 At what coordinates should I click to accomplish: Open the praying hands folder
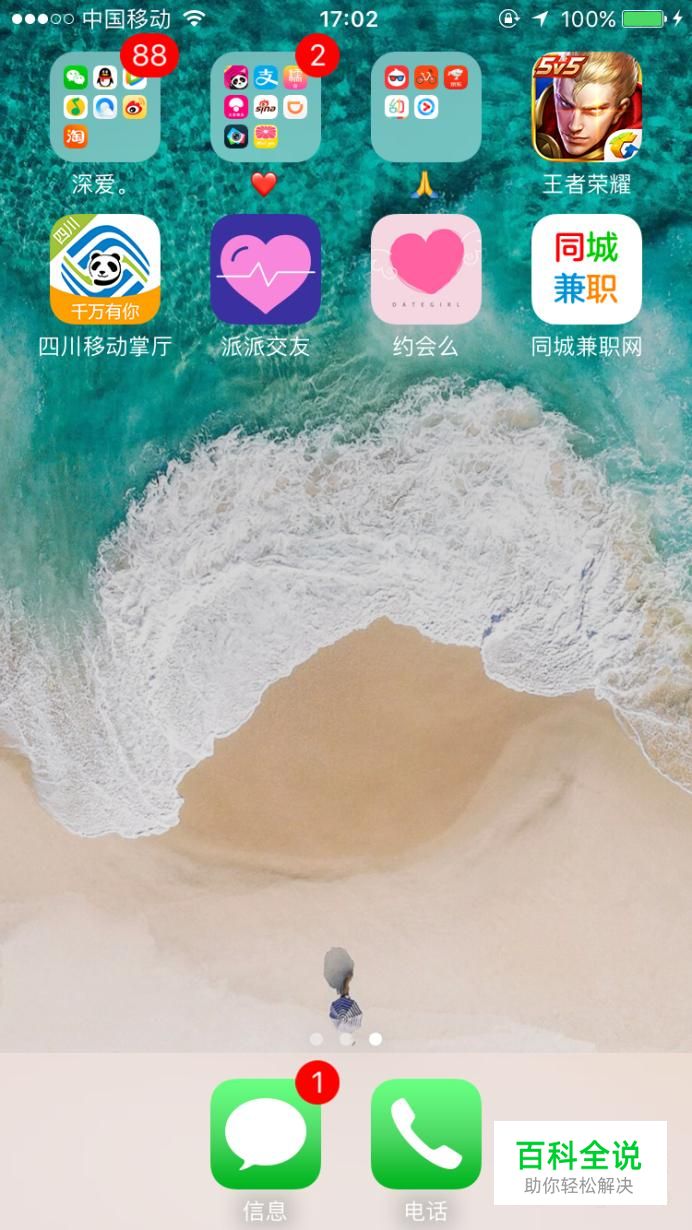(x=426, y=107)
